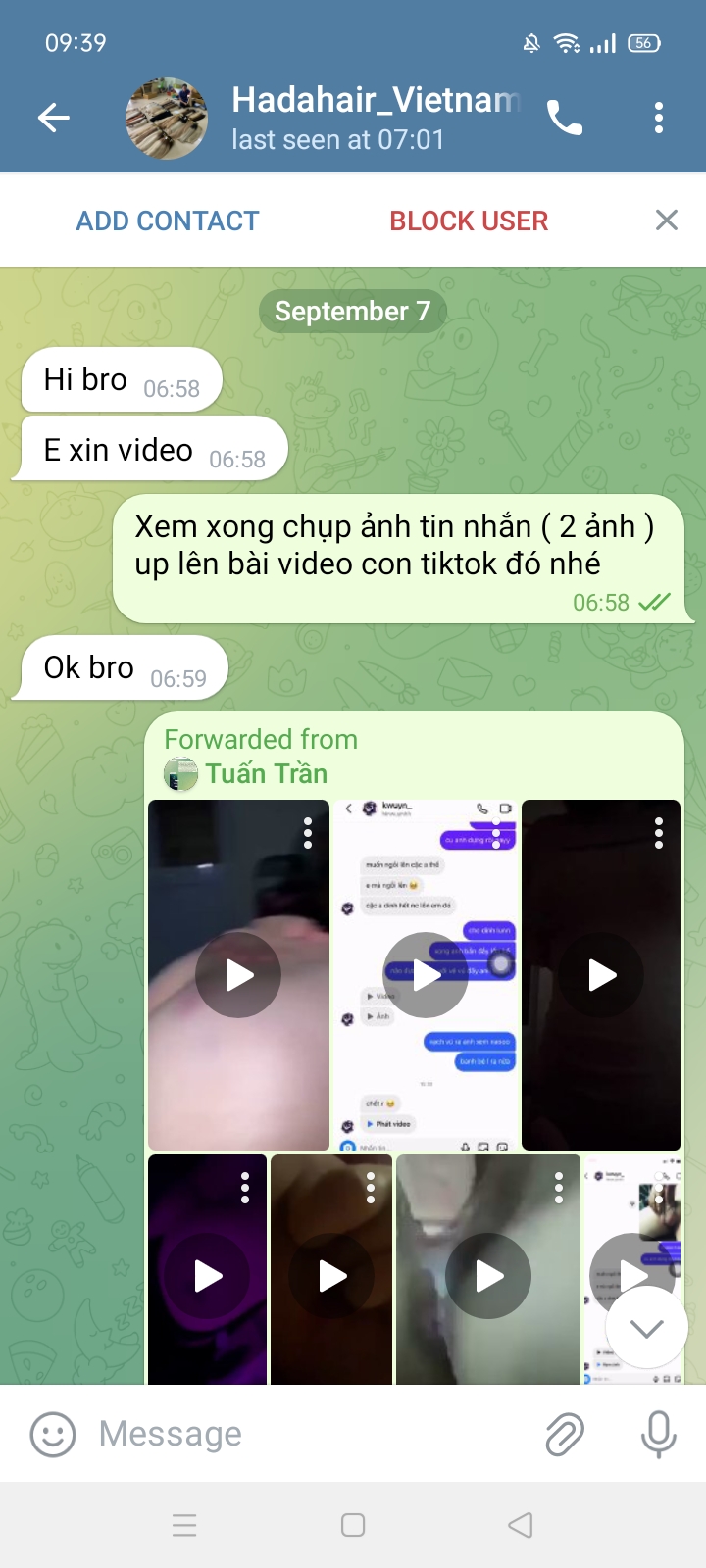
Task: Open the chat overflow menu
Action: click(658, 119)
